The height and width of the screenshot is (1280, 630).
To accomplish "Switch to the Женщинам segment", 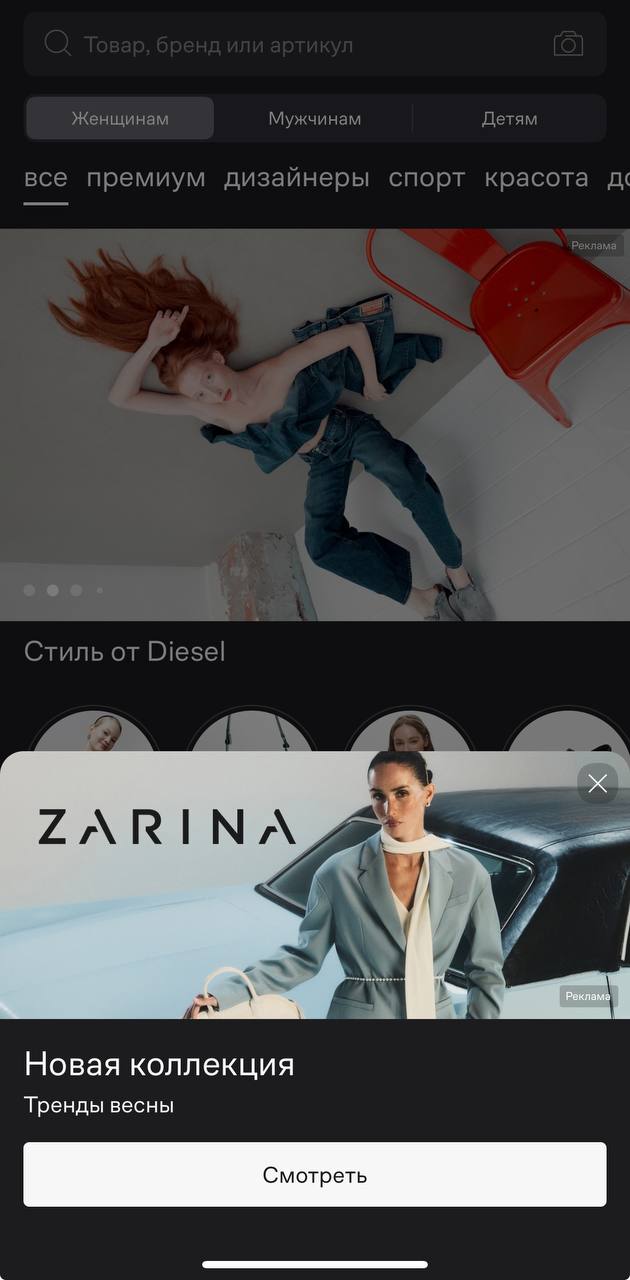I will [120, 119].
